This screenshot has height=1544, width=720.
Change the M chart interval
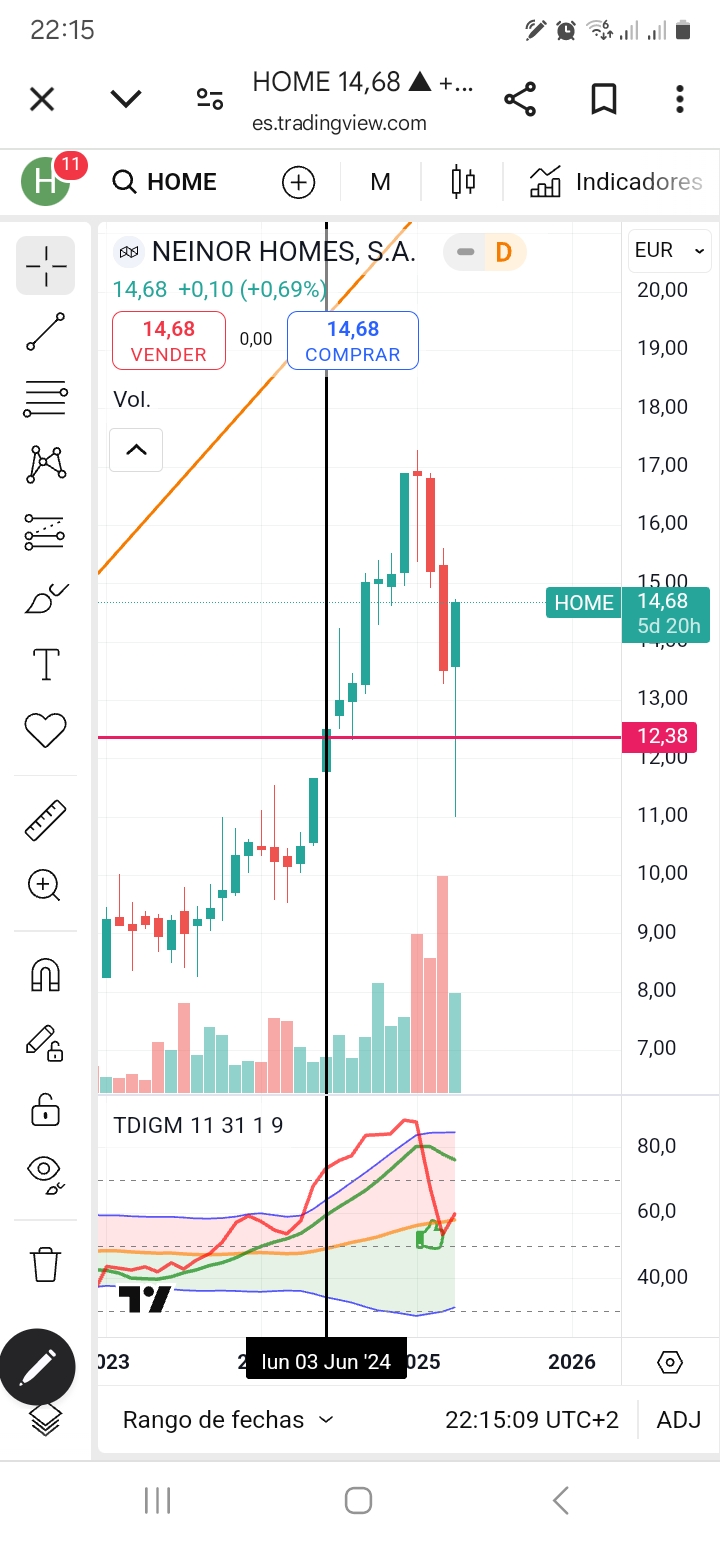click(x=380, y=182)
